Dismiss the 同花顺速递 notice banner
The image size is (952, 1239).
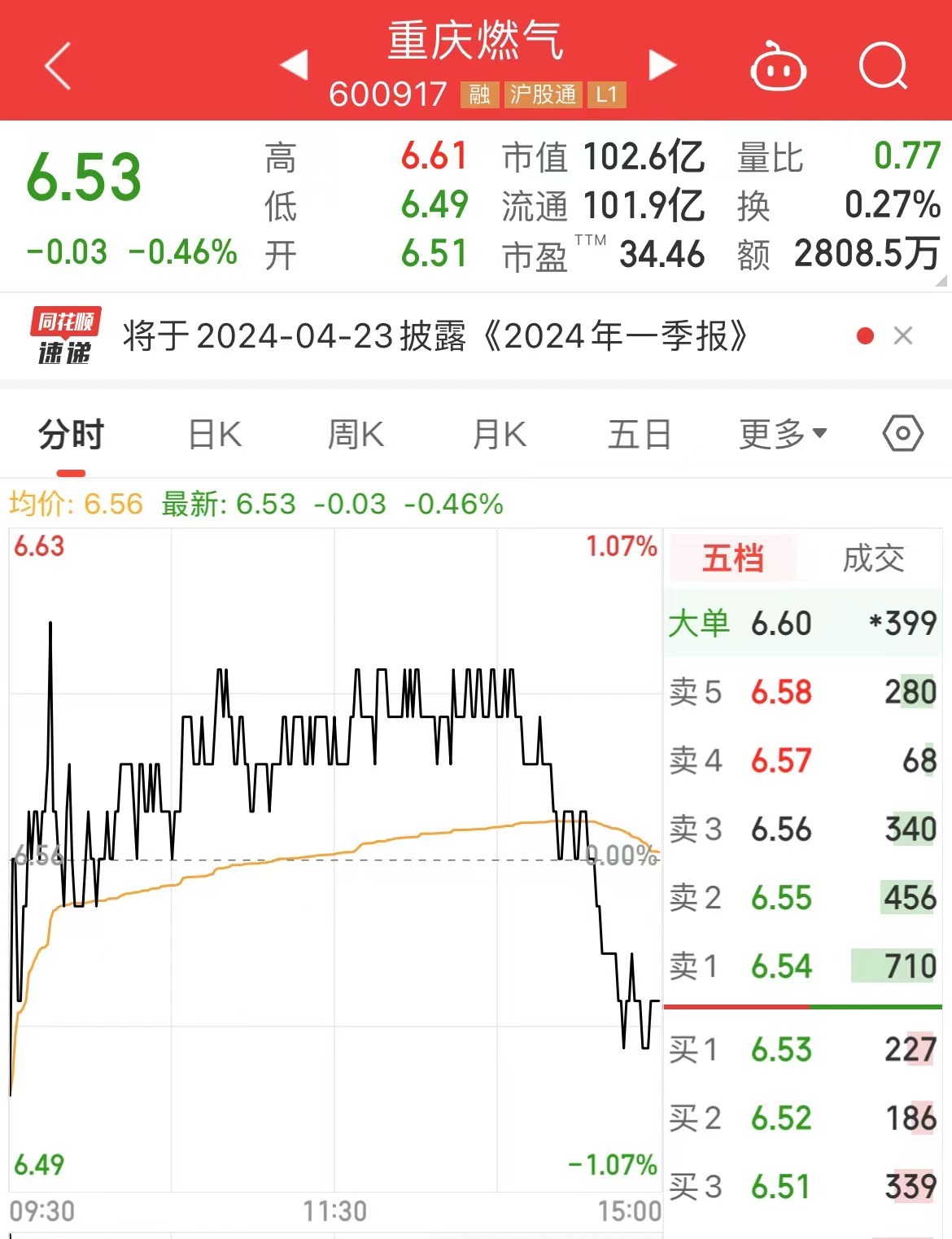[903, 336]
